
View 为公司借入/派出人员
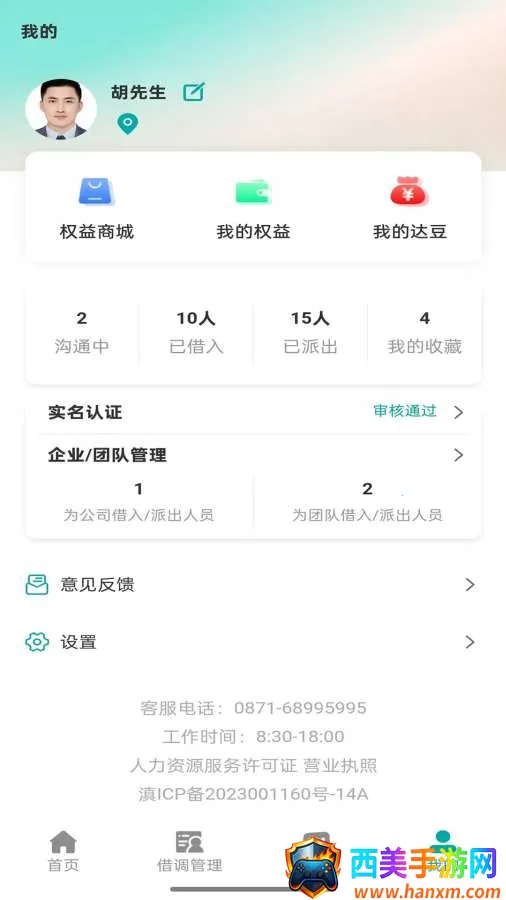pyautogui.click(x=138, y=502)
